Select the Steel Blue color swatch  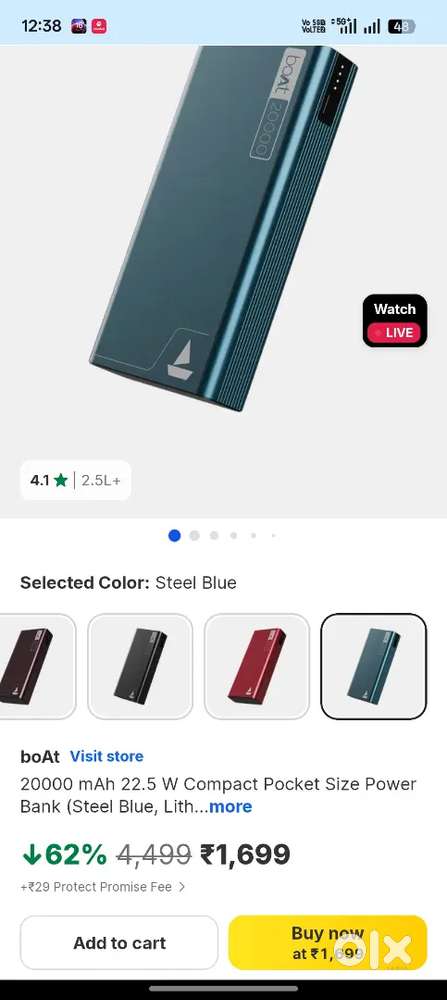click(374, 666)
